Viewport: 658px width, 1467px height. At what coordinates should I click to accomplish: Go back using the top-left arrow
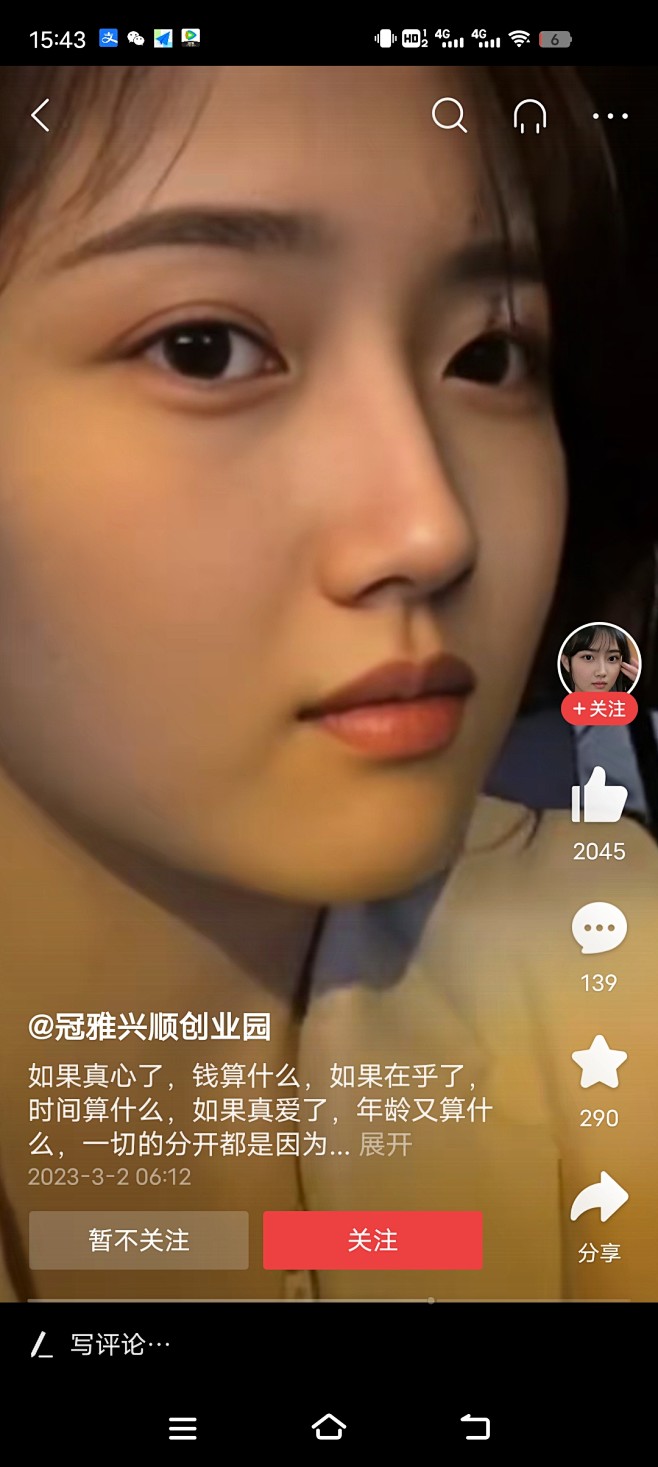tap(40, 116)
